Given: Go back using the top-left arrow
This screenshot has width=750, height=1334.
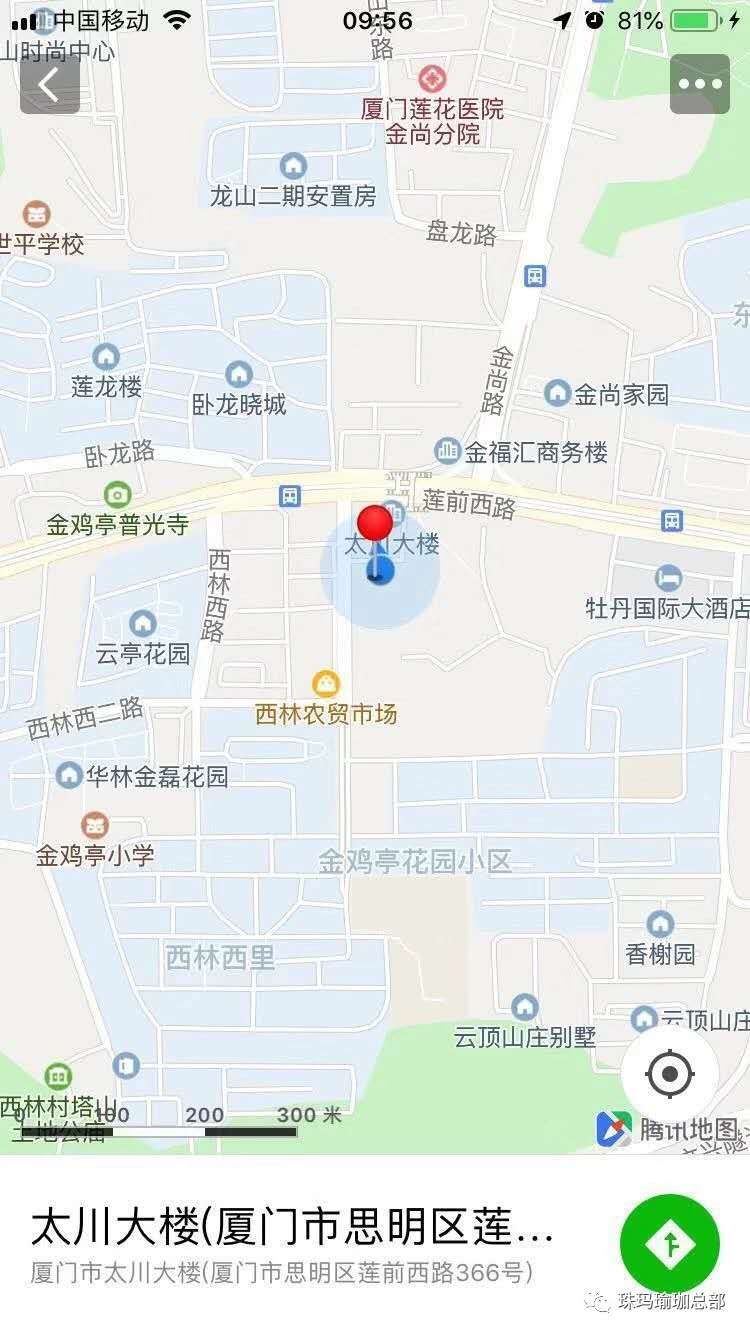Looking at the screenshot, I should coord(50,85).
